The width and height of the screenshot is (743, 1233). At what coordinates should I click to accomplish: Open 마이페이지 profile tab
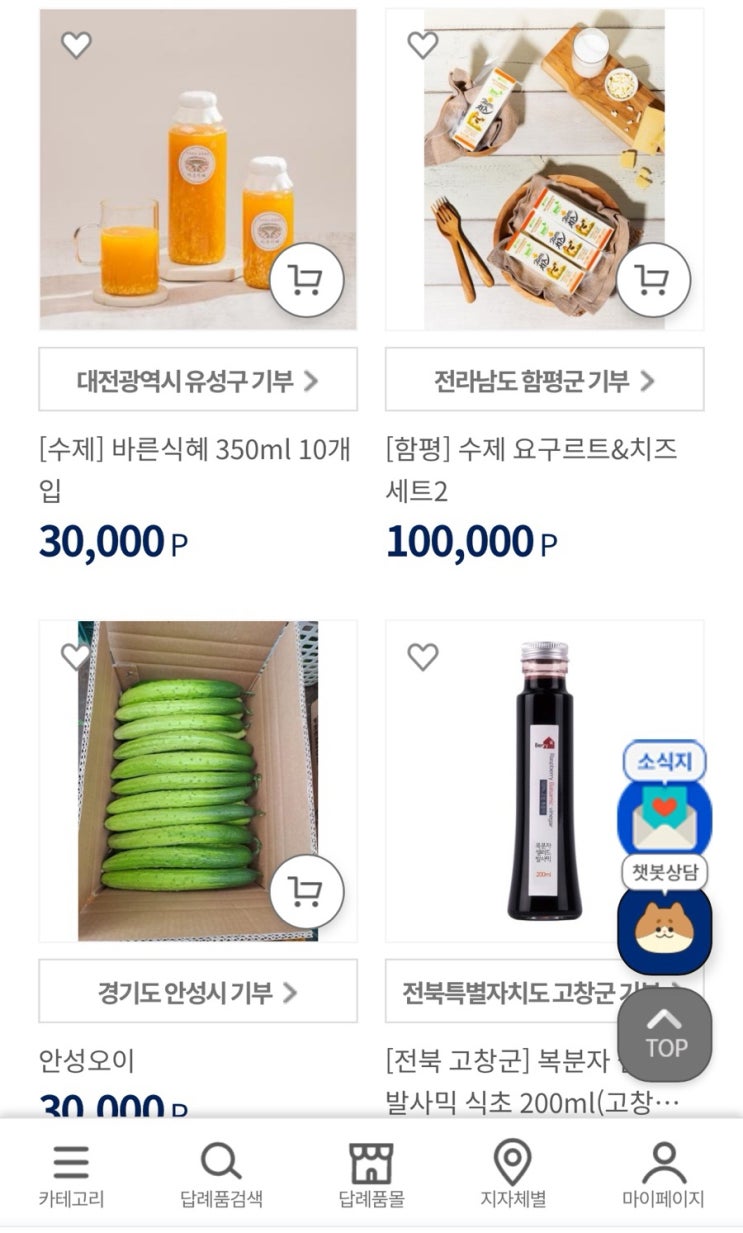click(663, 1176)
